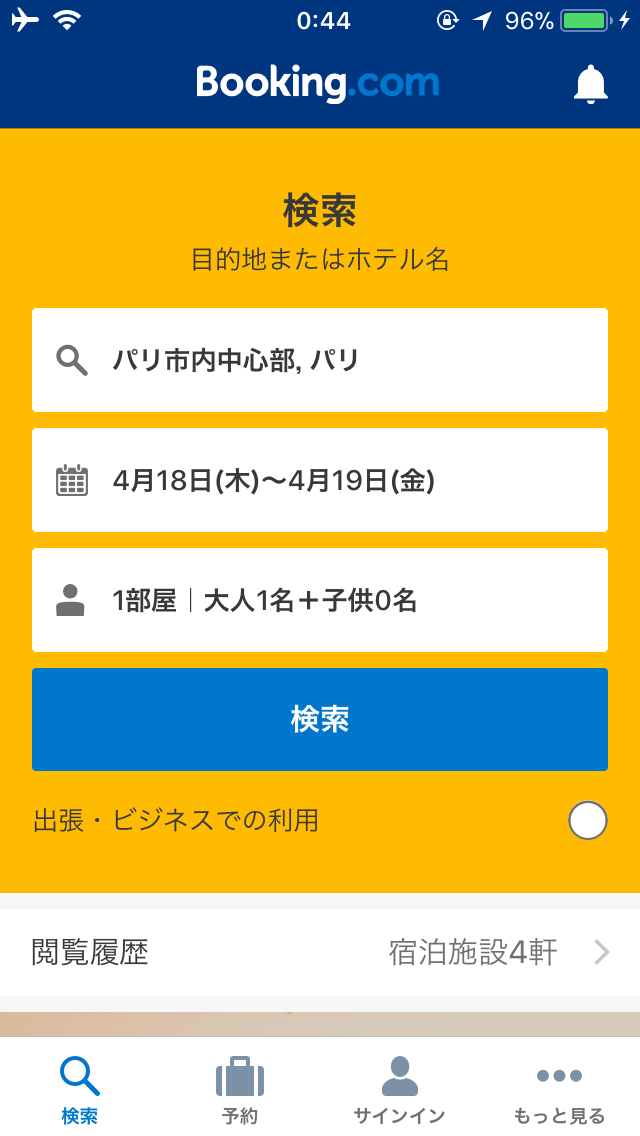Open the notifications bell

click(x=591, y=84)
